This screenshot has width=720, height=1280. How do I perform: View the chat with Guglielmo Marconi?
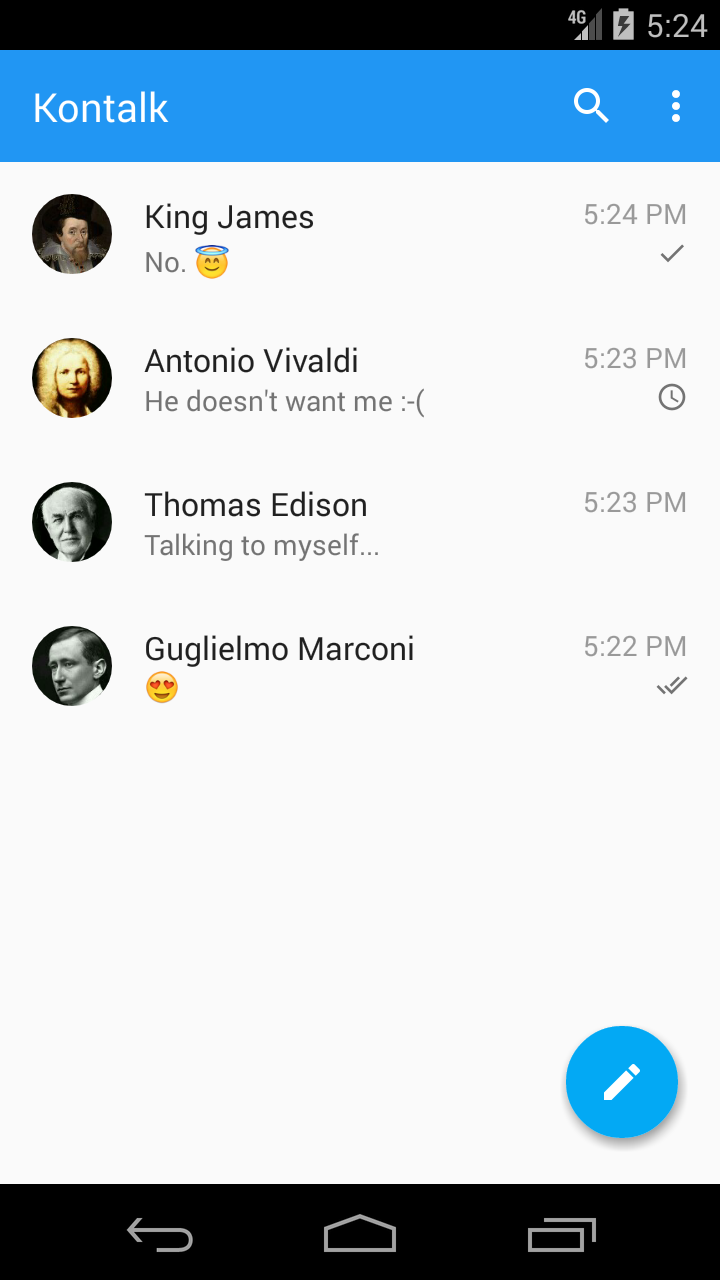pos(360,667)
